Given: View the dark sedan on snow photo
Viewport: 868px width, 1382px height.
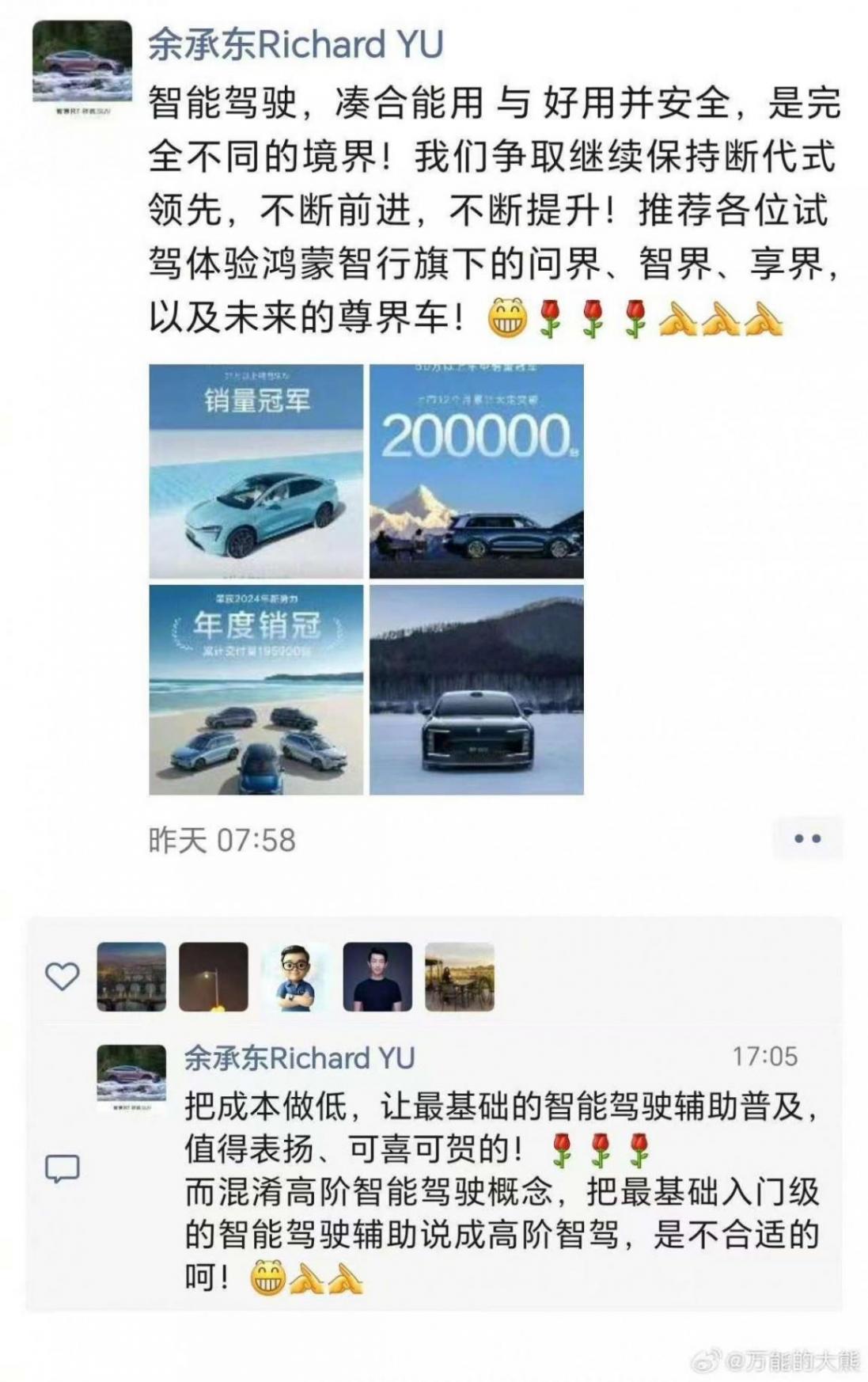Looking at the screenshot, I should 476,689.
